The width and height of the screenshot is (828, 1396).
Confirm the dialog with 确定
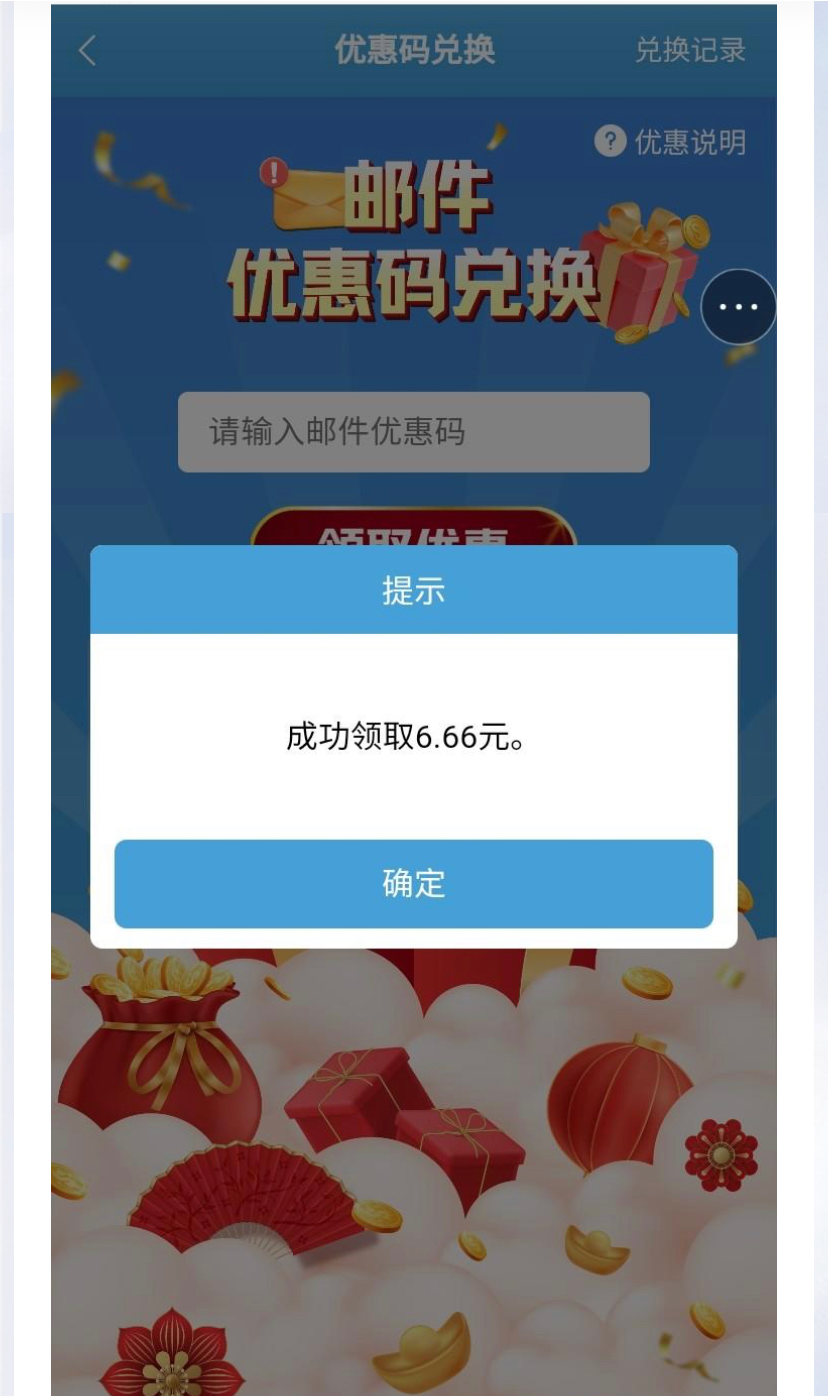(413, 884)
